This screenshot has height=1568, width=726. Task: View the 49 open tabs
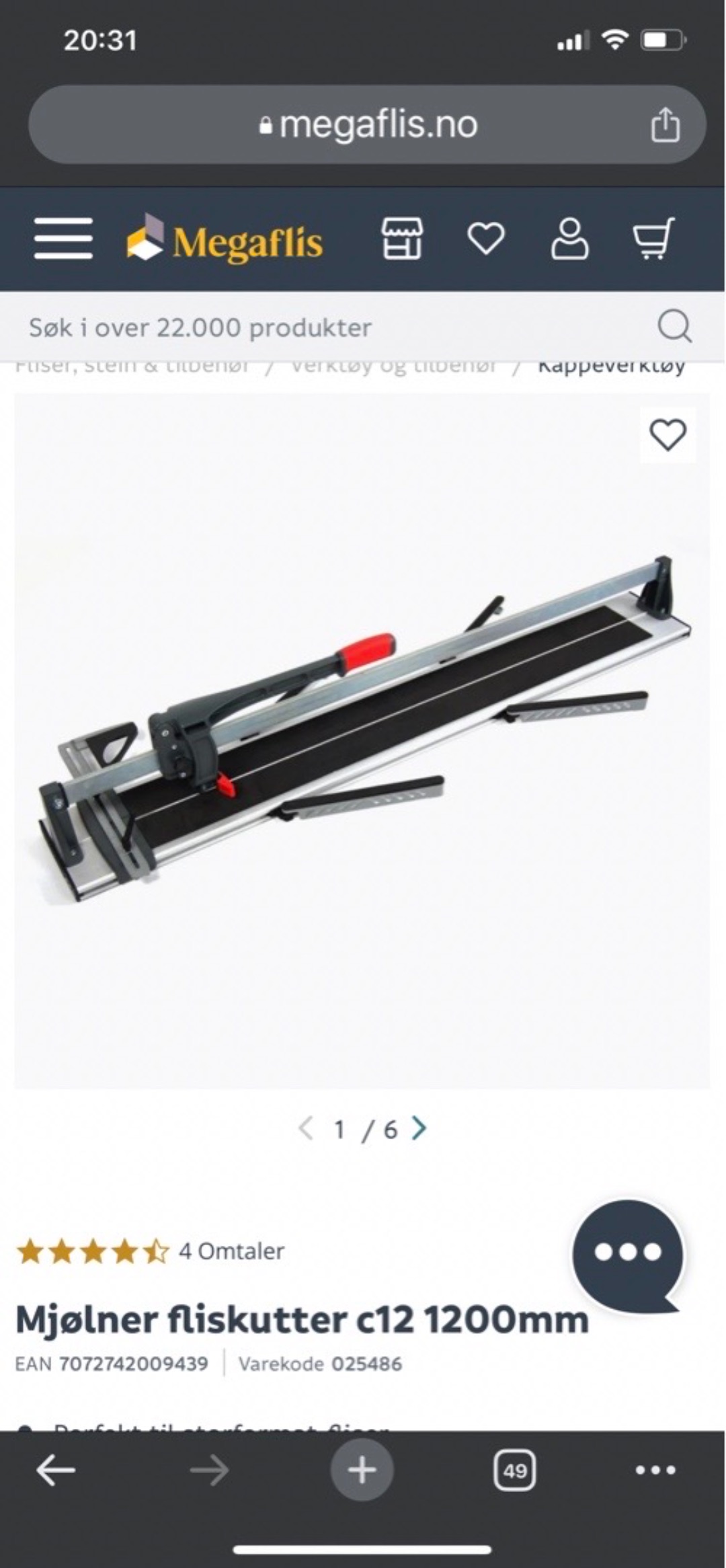pyautogui.click(x=514, y=1471)
